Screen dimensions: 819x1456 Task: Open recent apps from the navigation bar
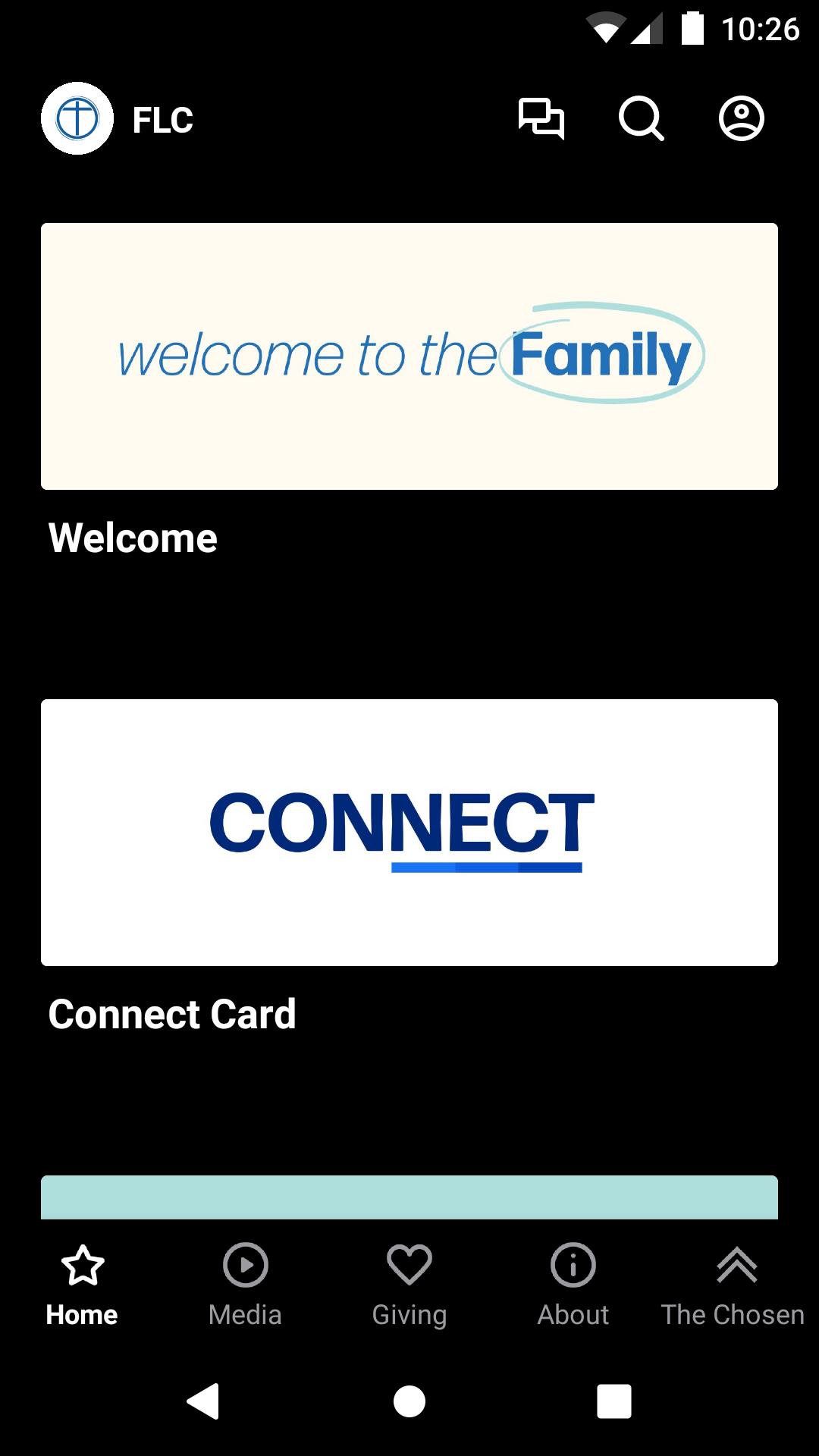pyautogui.click(x=614, y=1401)
